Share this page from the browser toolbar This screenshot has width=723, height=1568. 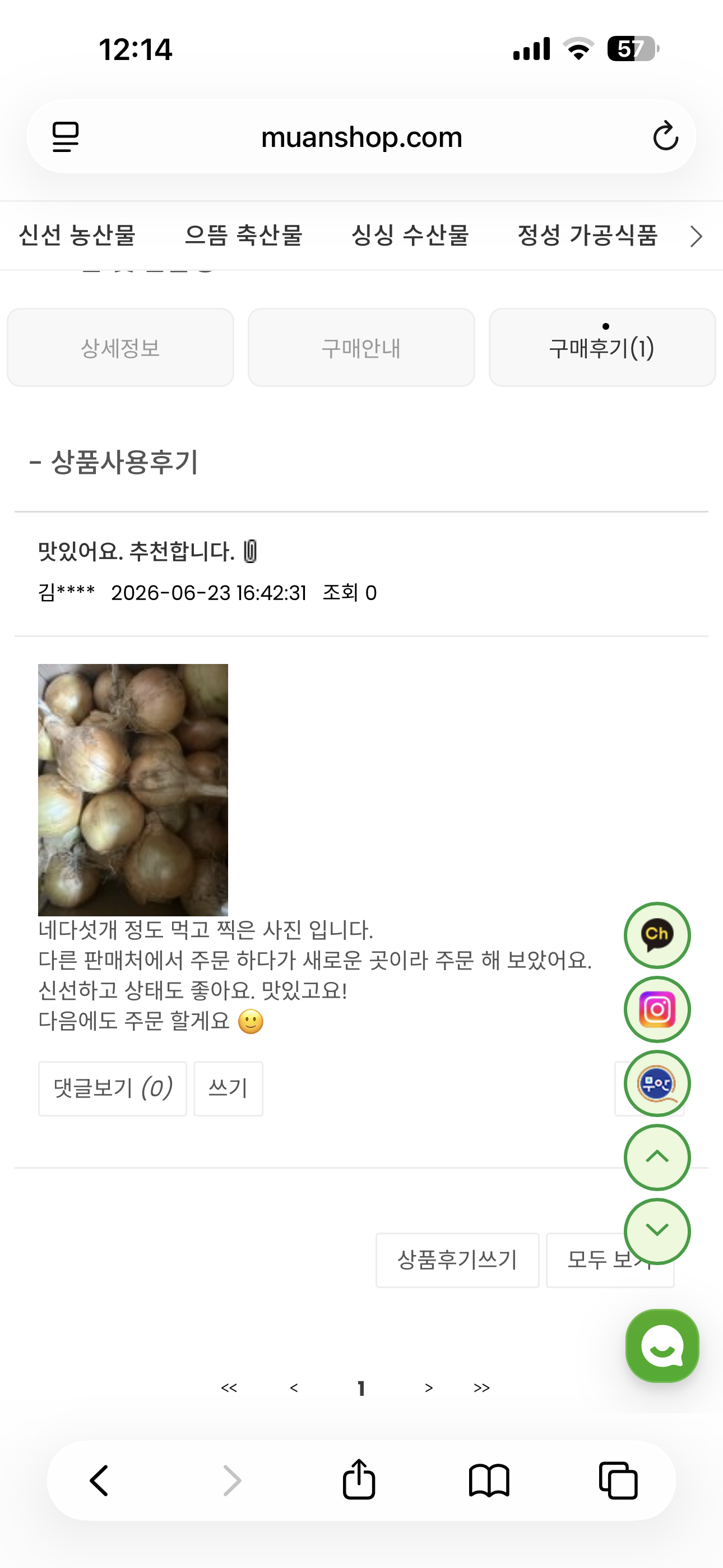coord(359,1479)
